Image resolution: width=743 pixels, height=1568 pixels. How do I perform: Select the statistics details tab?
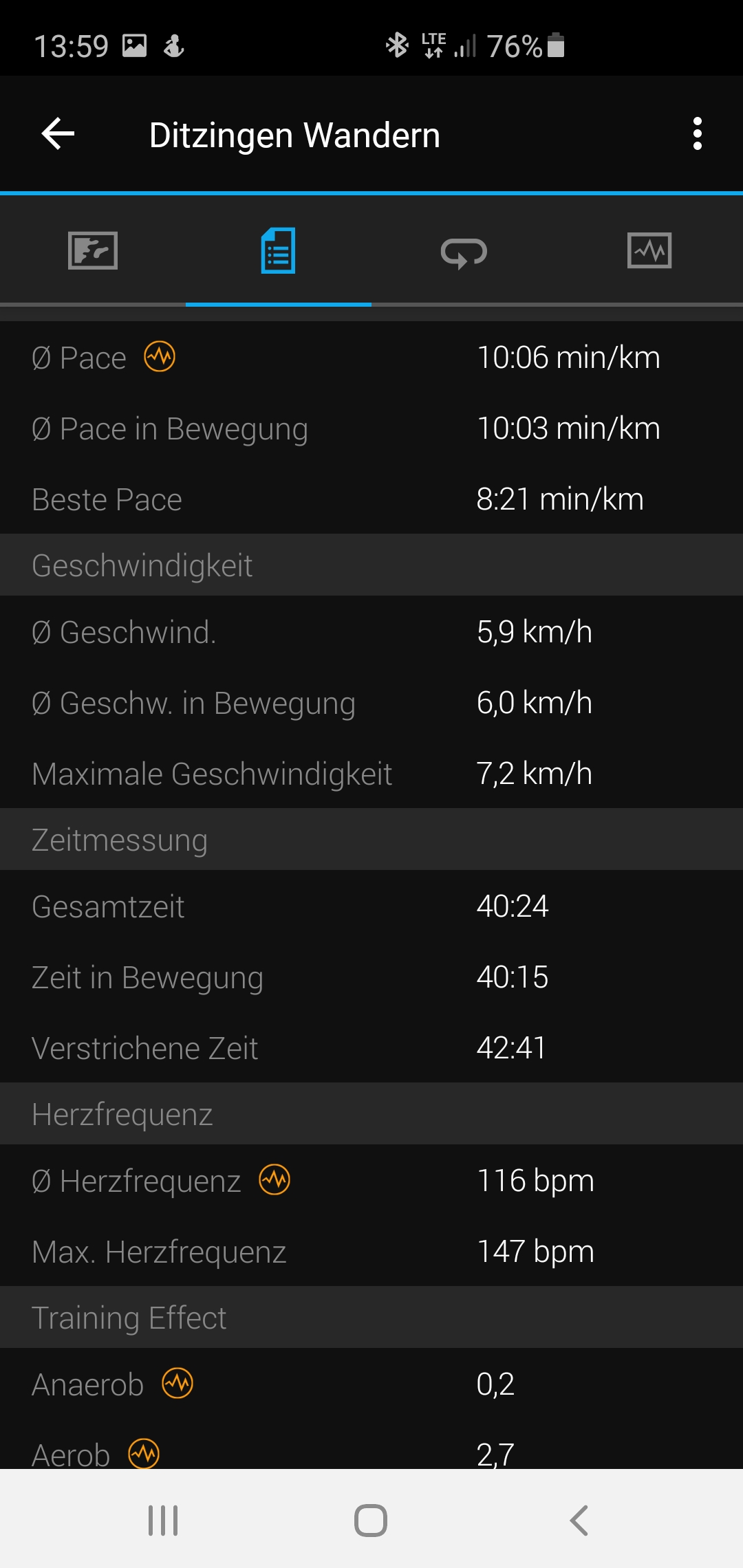pyautogui.click(x=279, y=251)
